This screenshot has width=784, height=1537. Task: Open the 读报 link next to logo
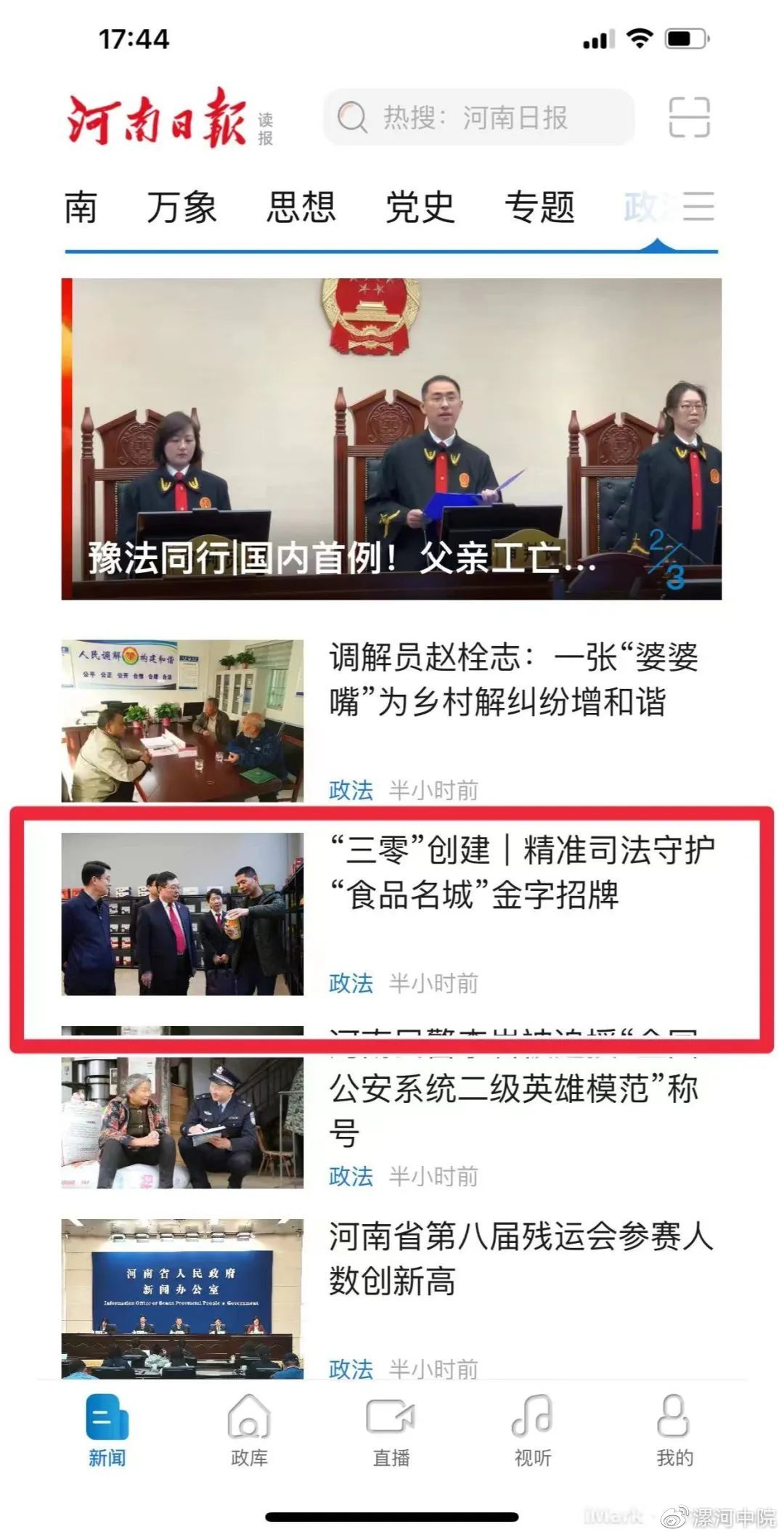point(266,129)
